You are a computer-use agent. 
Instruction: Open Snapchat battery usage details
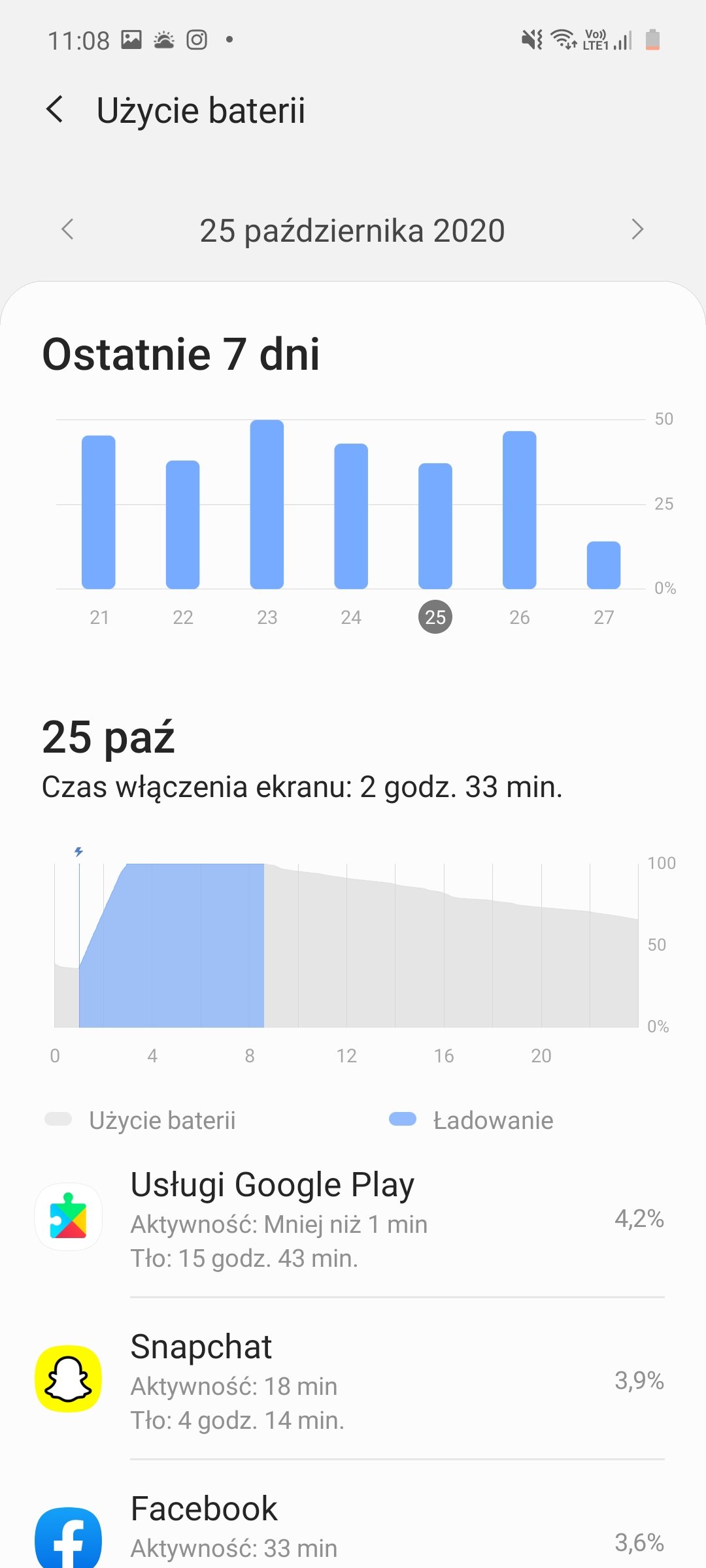tap(353, 1380)
